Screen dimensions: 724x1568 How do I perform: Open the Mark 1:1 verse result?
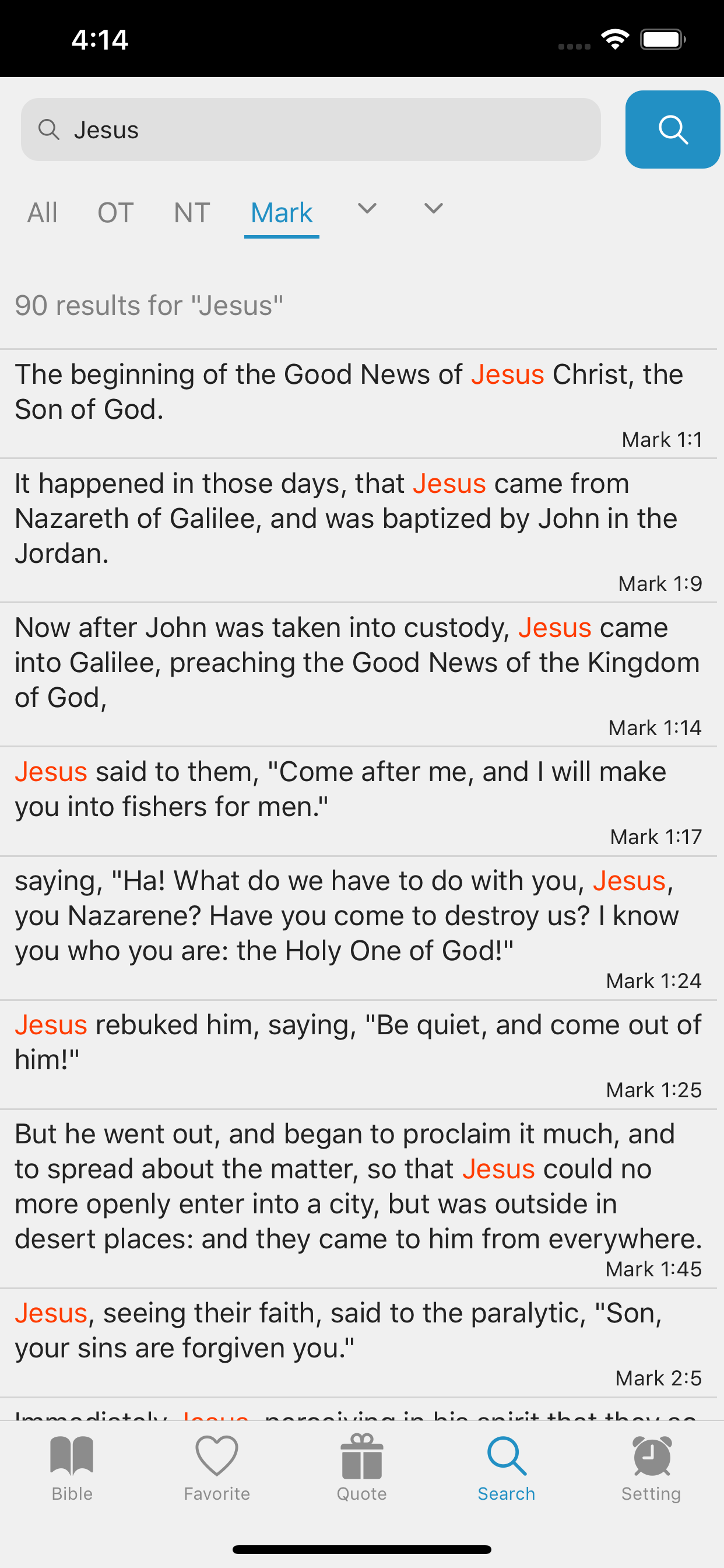click(x=359, y=403)
